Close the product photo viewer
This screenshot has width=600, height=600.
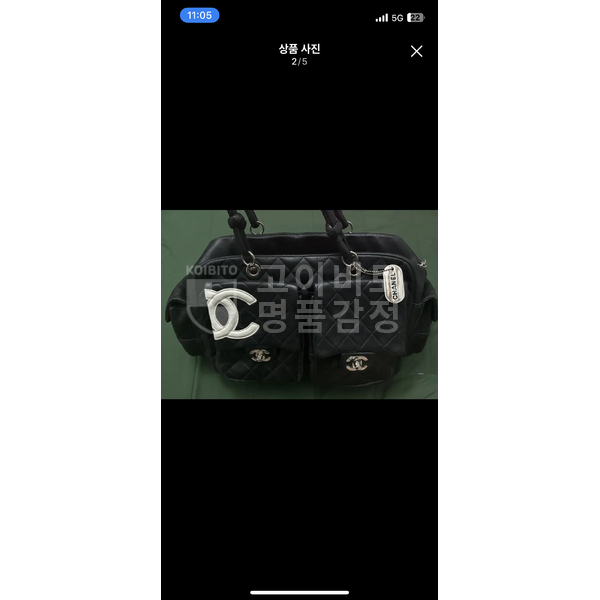click(x=416, y=51)
